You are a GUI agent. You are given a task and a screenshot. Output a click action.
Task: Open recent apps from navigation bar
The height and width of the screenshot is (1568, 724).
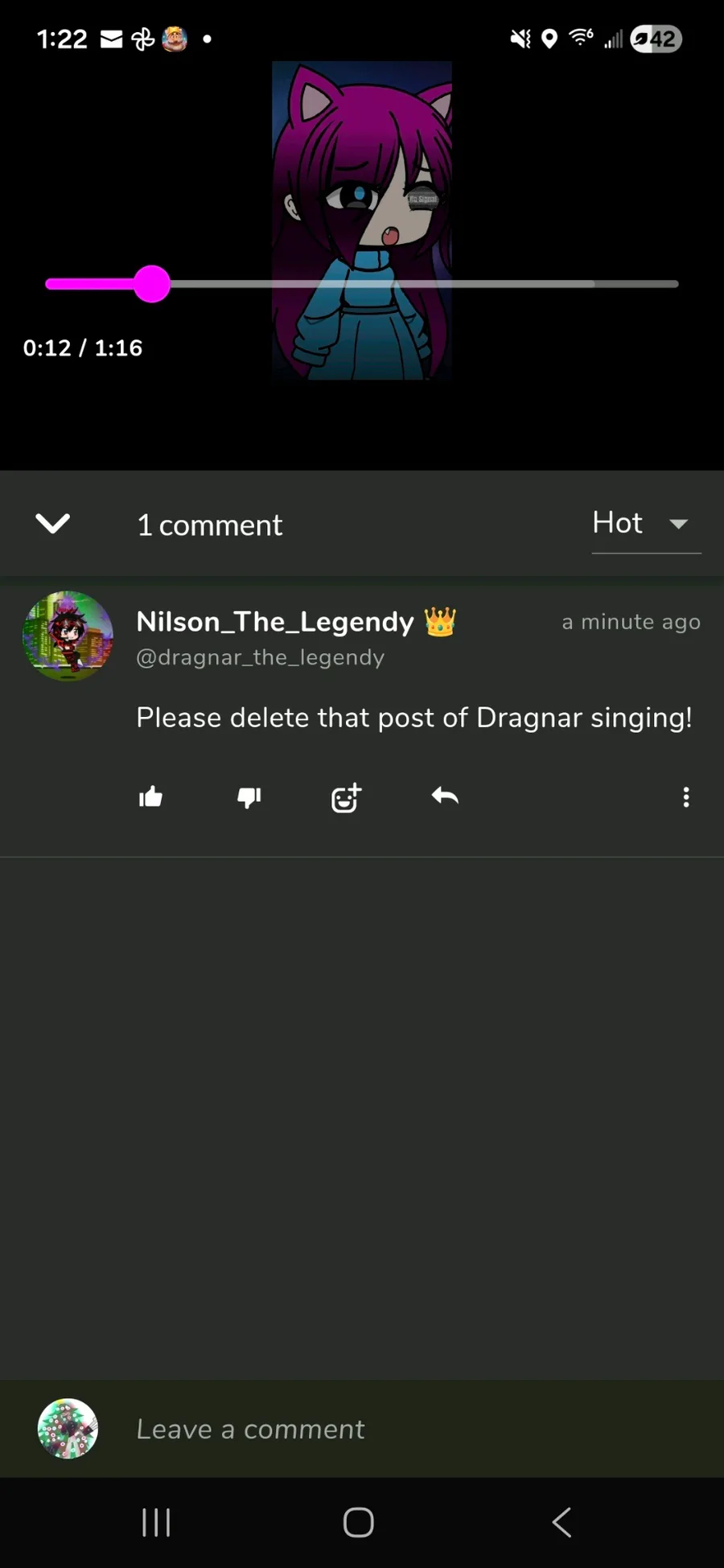[x=156, y=1522]
